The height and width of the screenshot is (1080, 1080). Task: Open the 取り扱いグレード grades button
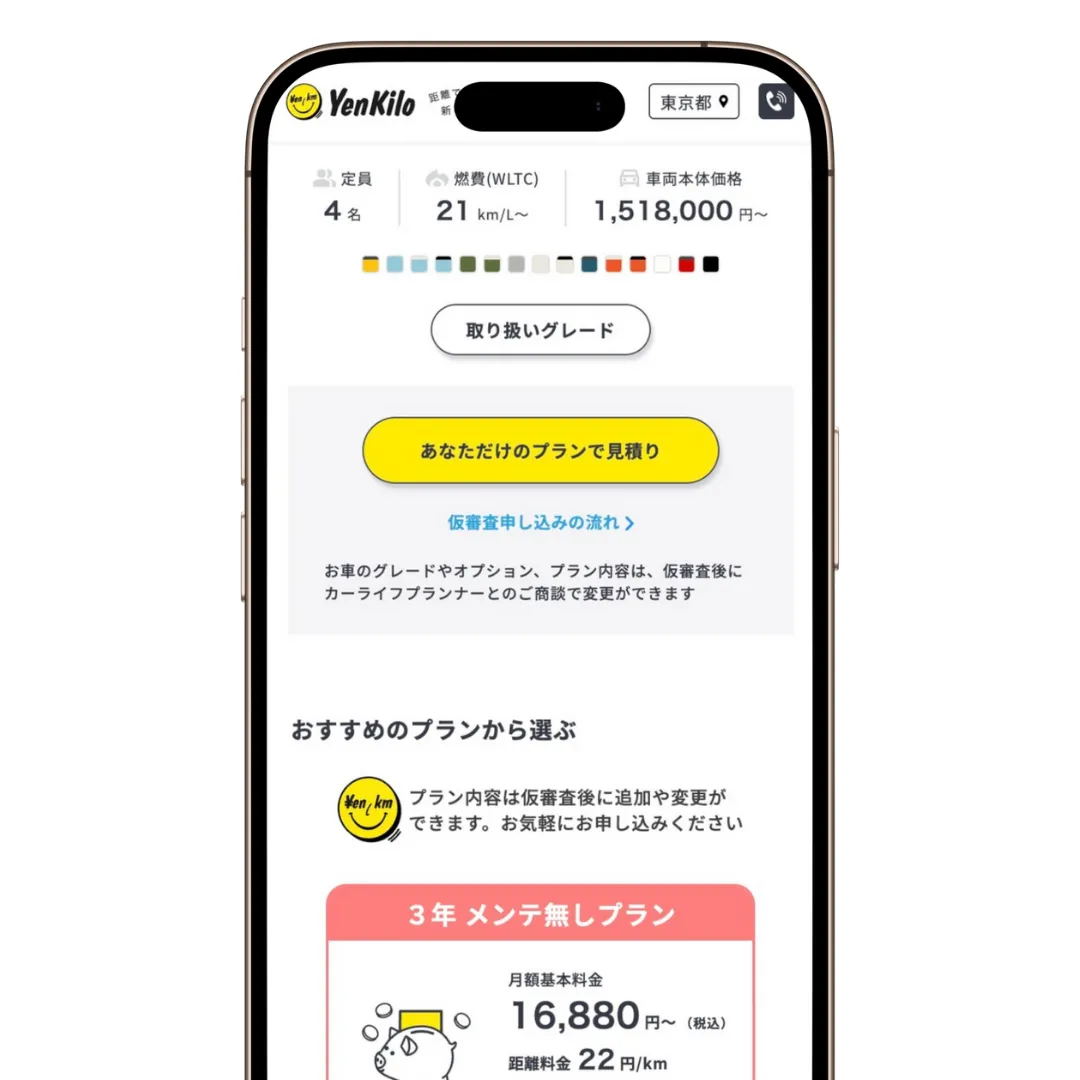(x=540, y=330)
